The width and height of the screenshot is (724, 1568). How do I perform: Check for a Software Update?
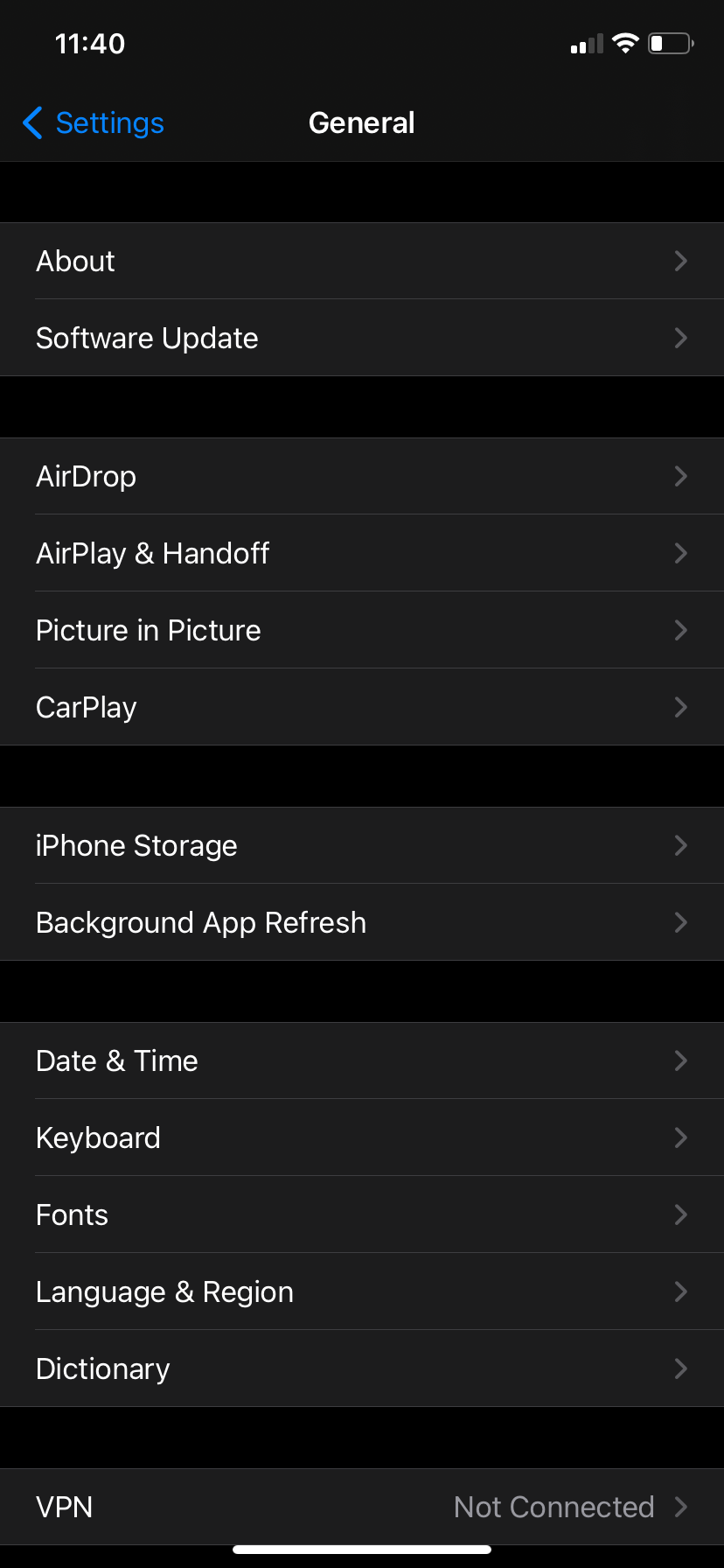146,338
